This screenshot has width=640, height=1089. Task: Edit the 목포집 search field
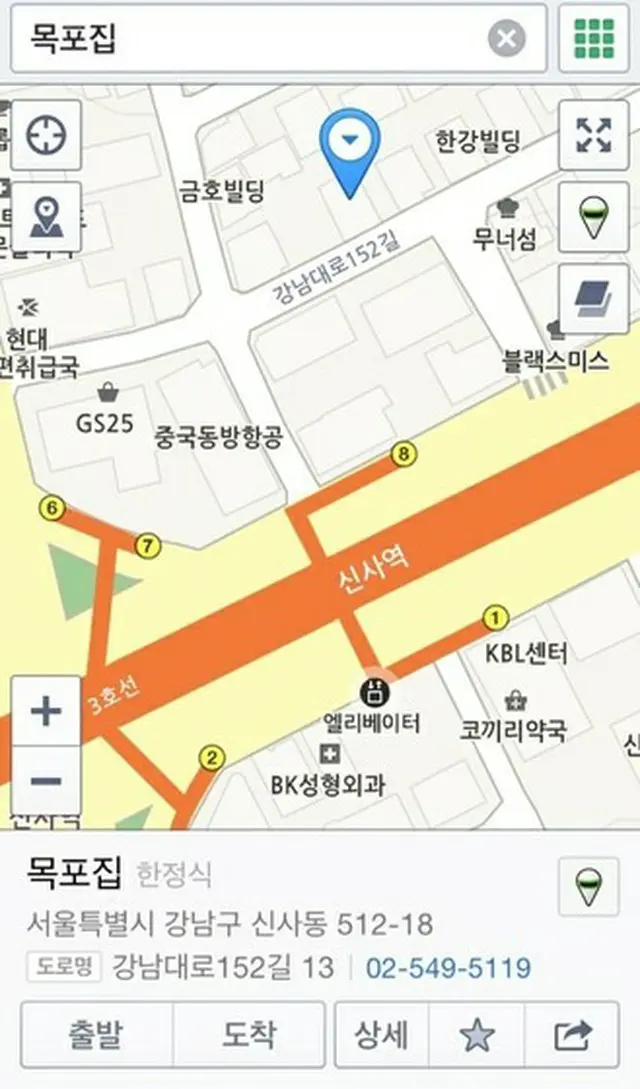click(250, 39)
